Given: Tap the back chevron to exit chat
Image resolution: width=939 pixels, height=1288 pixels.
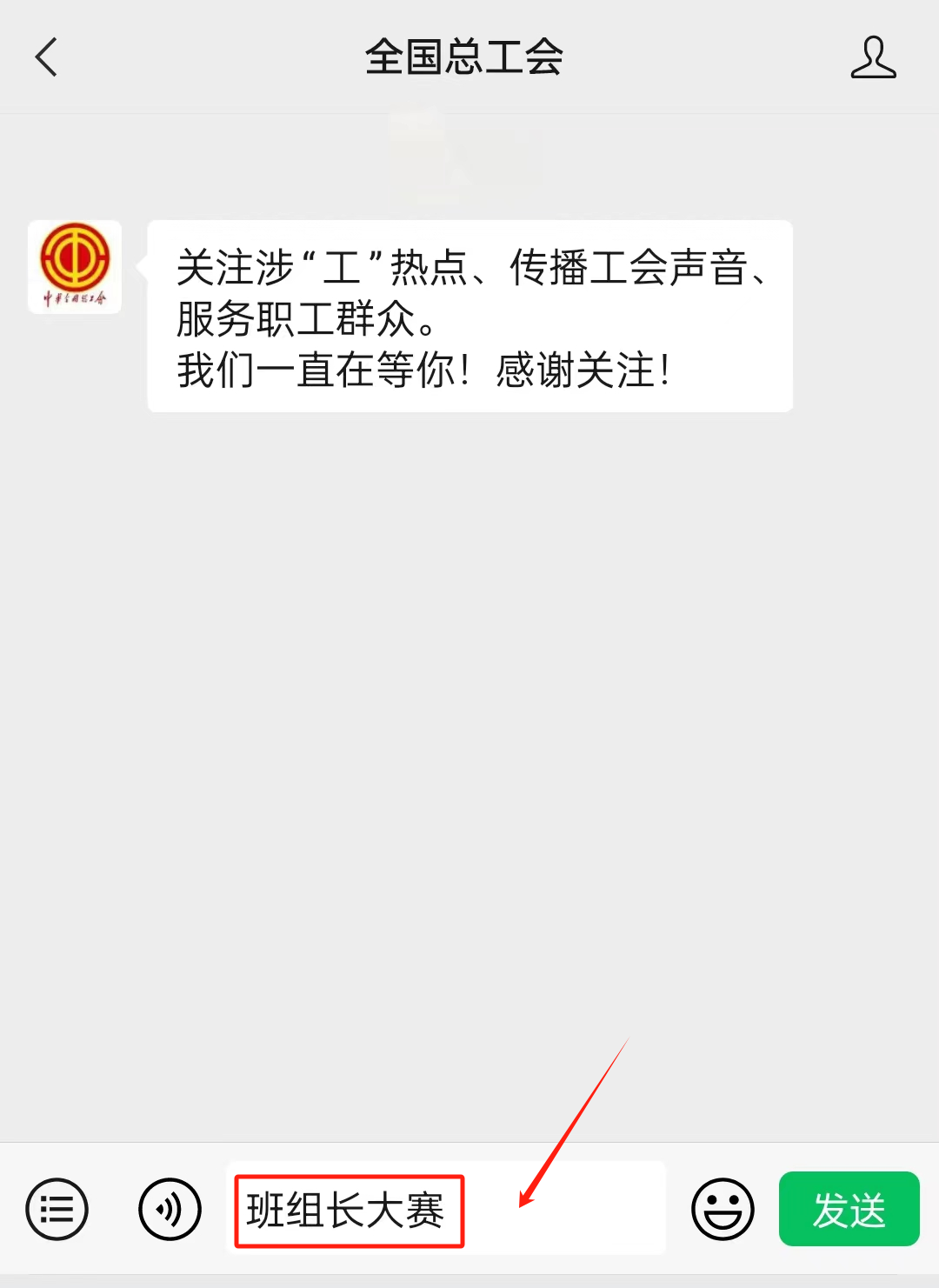Looking at the screenshot, I should click(x=47, y=57).
